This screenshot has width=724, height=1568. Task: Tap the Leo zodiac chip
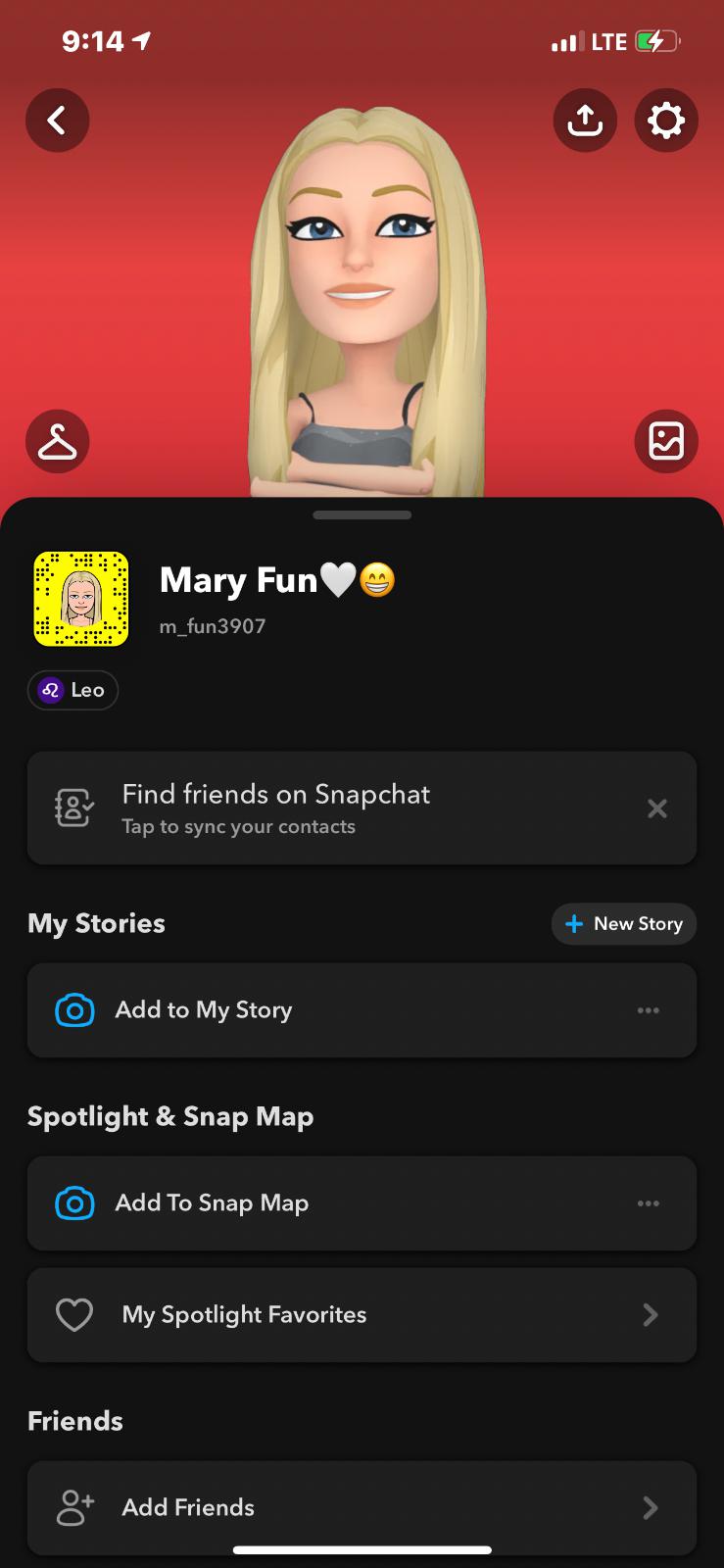72,690
